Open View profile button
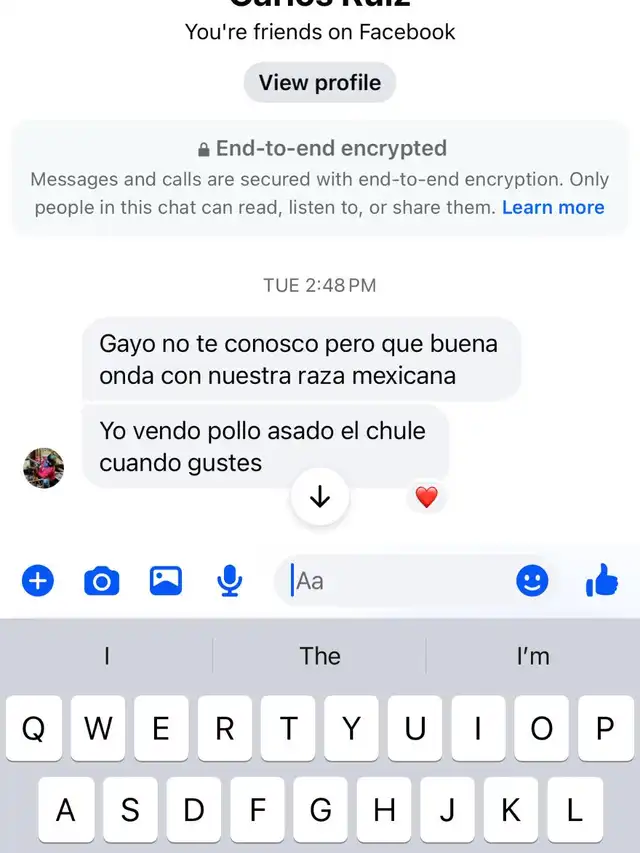 pyautogui.click(x=319, y=82)
